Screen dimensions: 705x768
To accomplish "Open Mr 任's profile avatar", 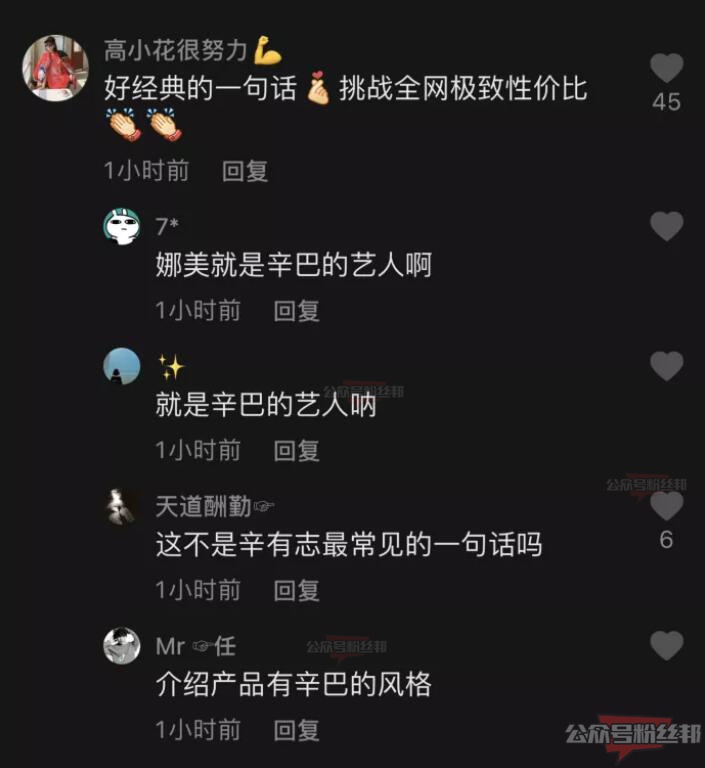I will coord(122,646).
